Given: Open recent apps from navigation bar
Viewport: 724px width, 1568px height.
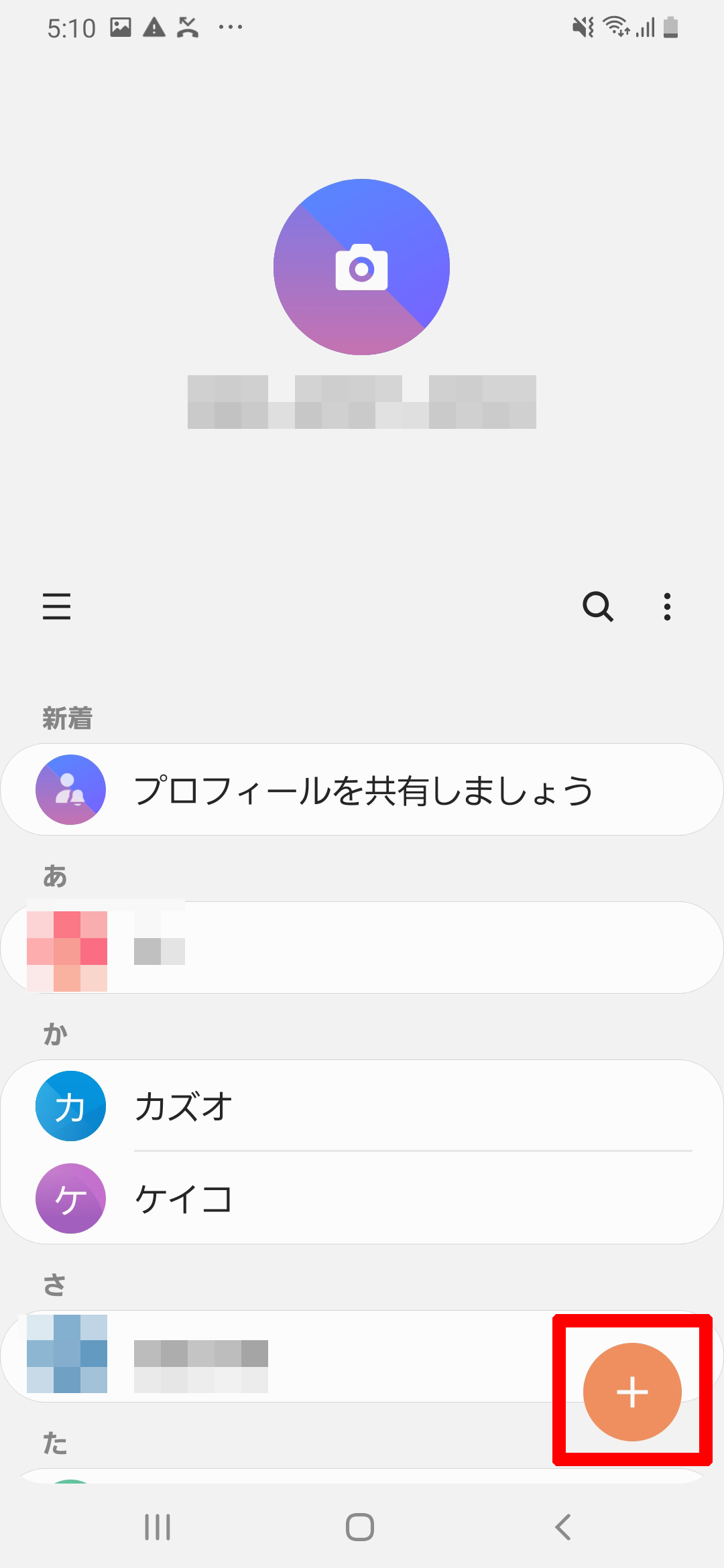Looking at the screenshot, I should point(158,1527).
